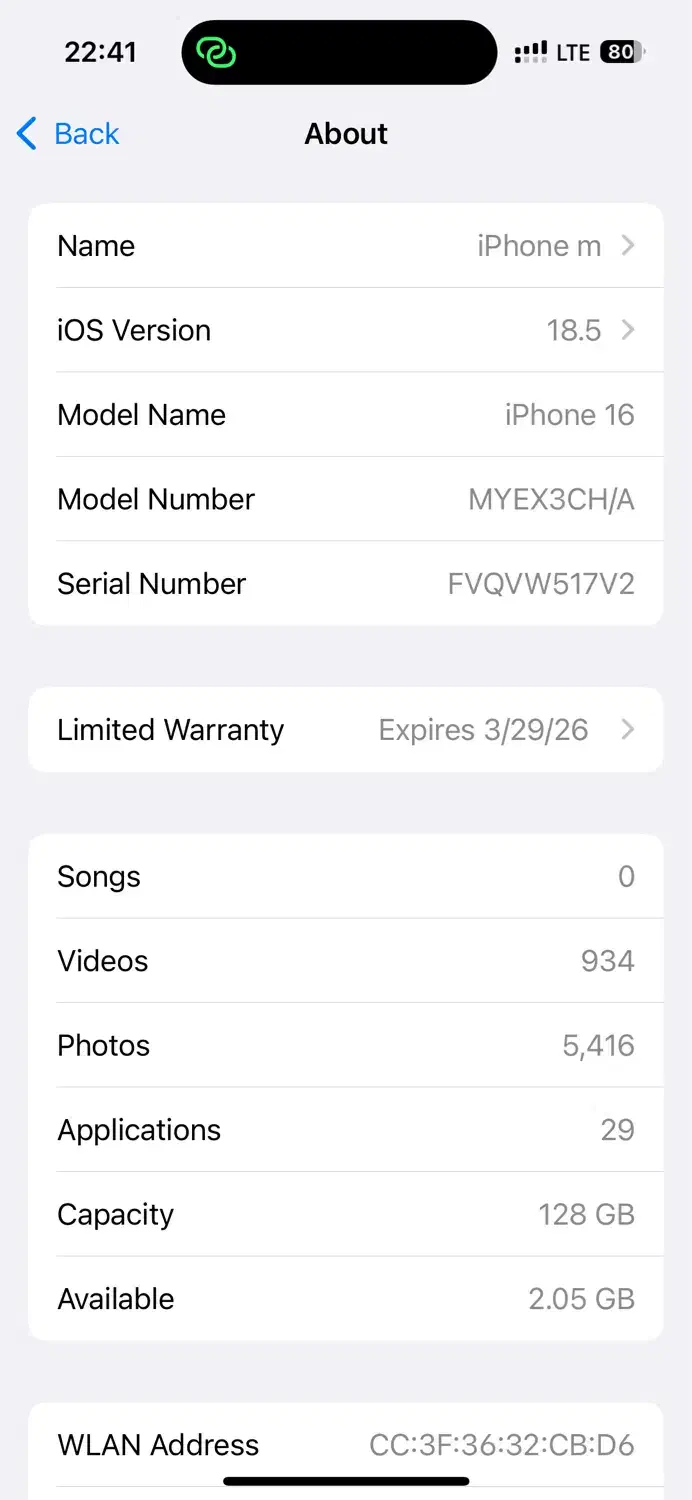Open Limited Warranty coverage details
Viewport: 692px width, 1500px height.
(x=345, y=730)
